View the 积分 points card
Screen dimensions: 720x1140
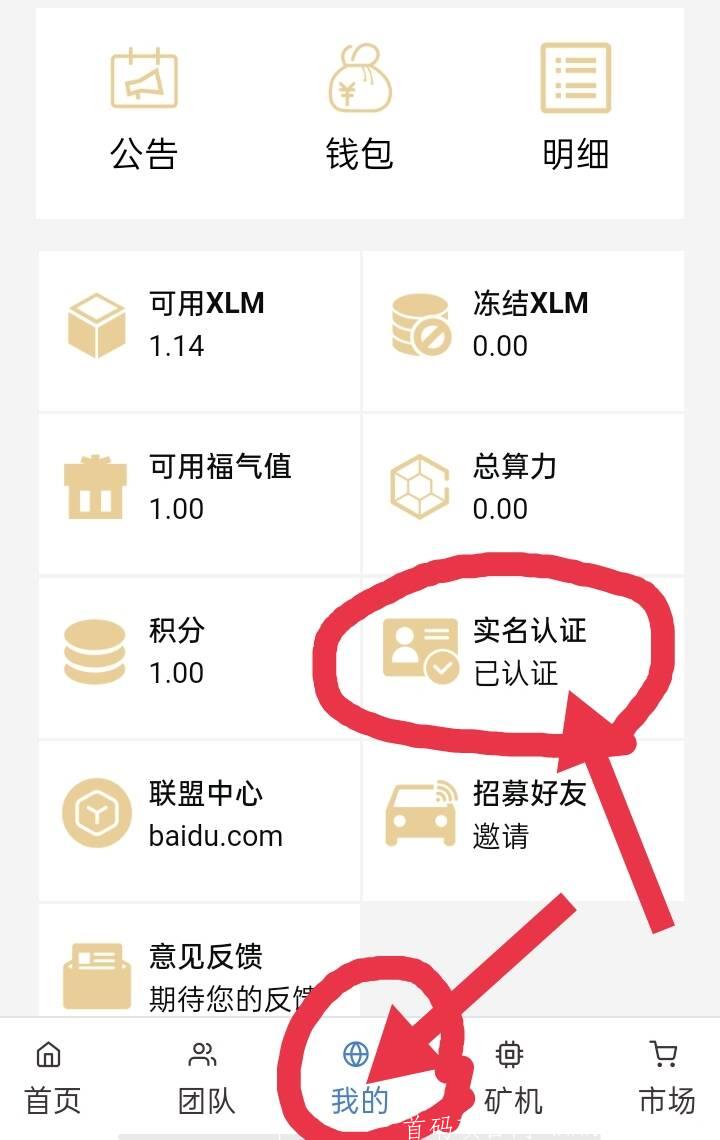tap(199, 651)
